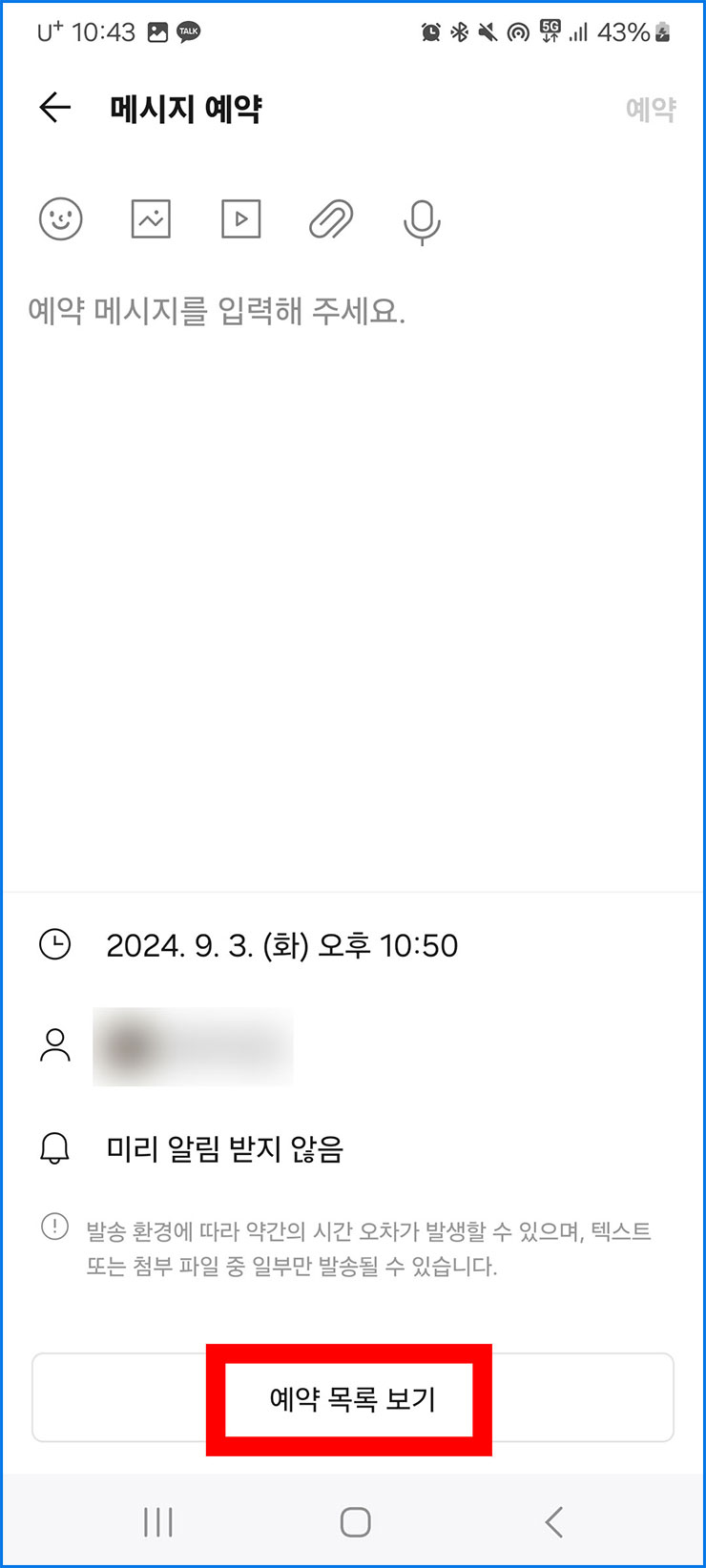Click the clock icon beside the scheduled time
This screenshot has height=1568, width=706.
(55, 945)
